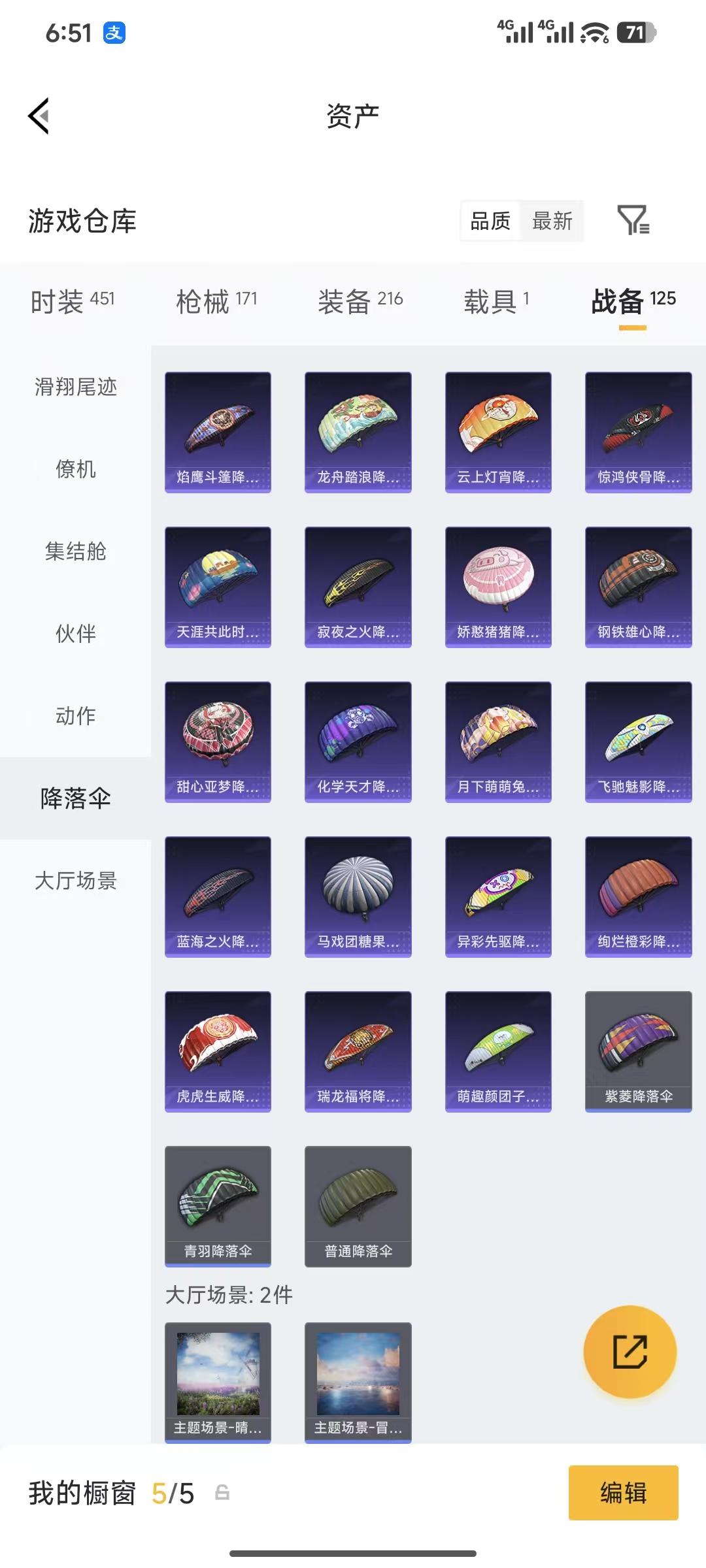This screenshot has width=706, height=1568.
Task: Open the 紫菱降落伞 item icon
Action: [x=638, y=1051]
